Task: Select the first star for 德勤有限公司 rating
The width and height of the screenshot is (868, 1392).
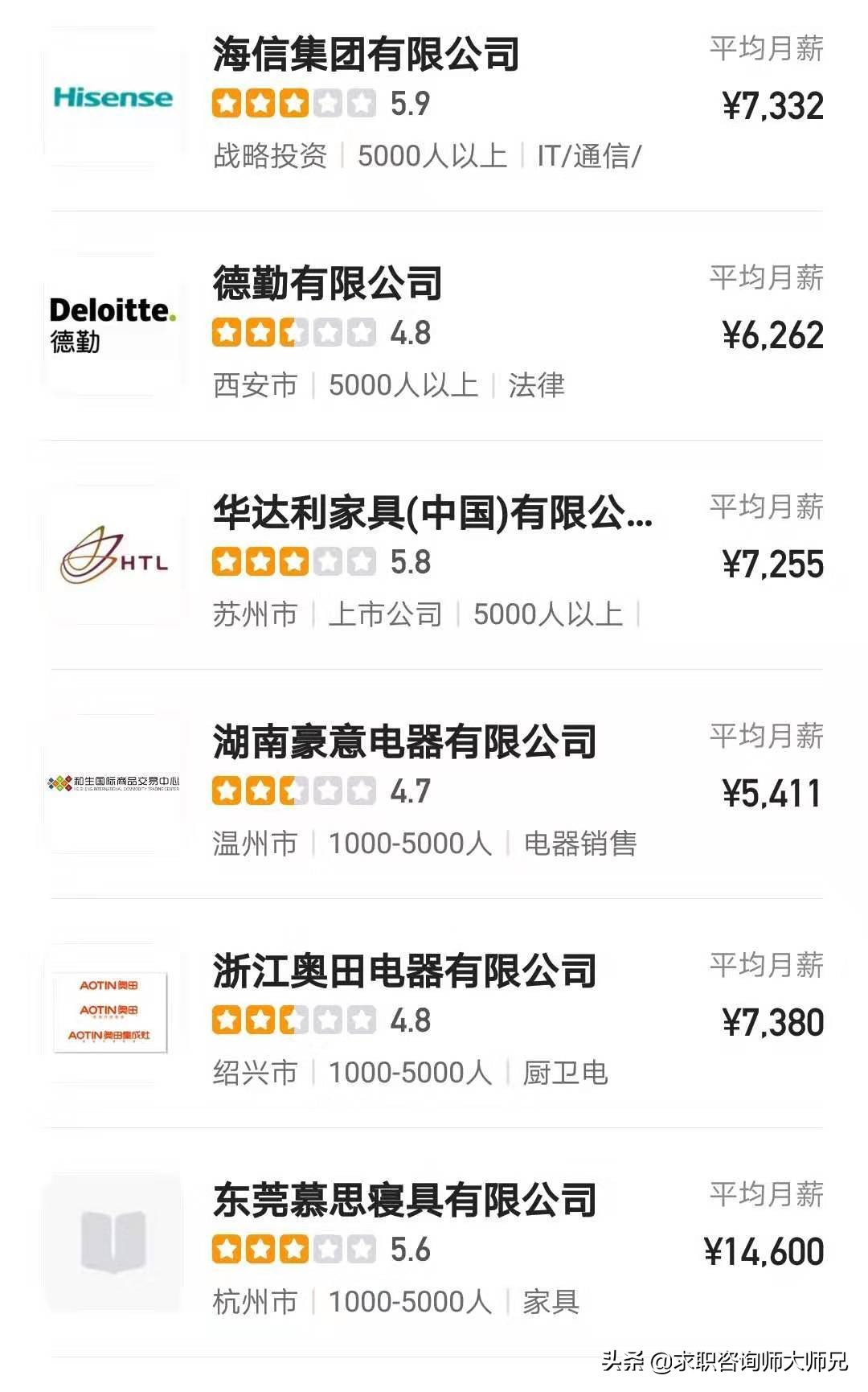Action: coord(227,332)
